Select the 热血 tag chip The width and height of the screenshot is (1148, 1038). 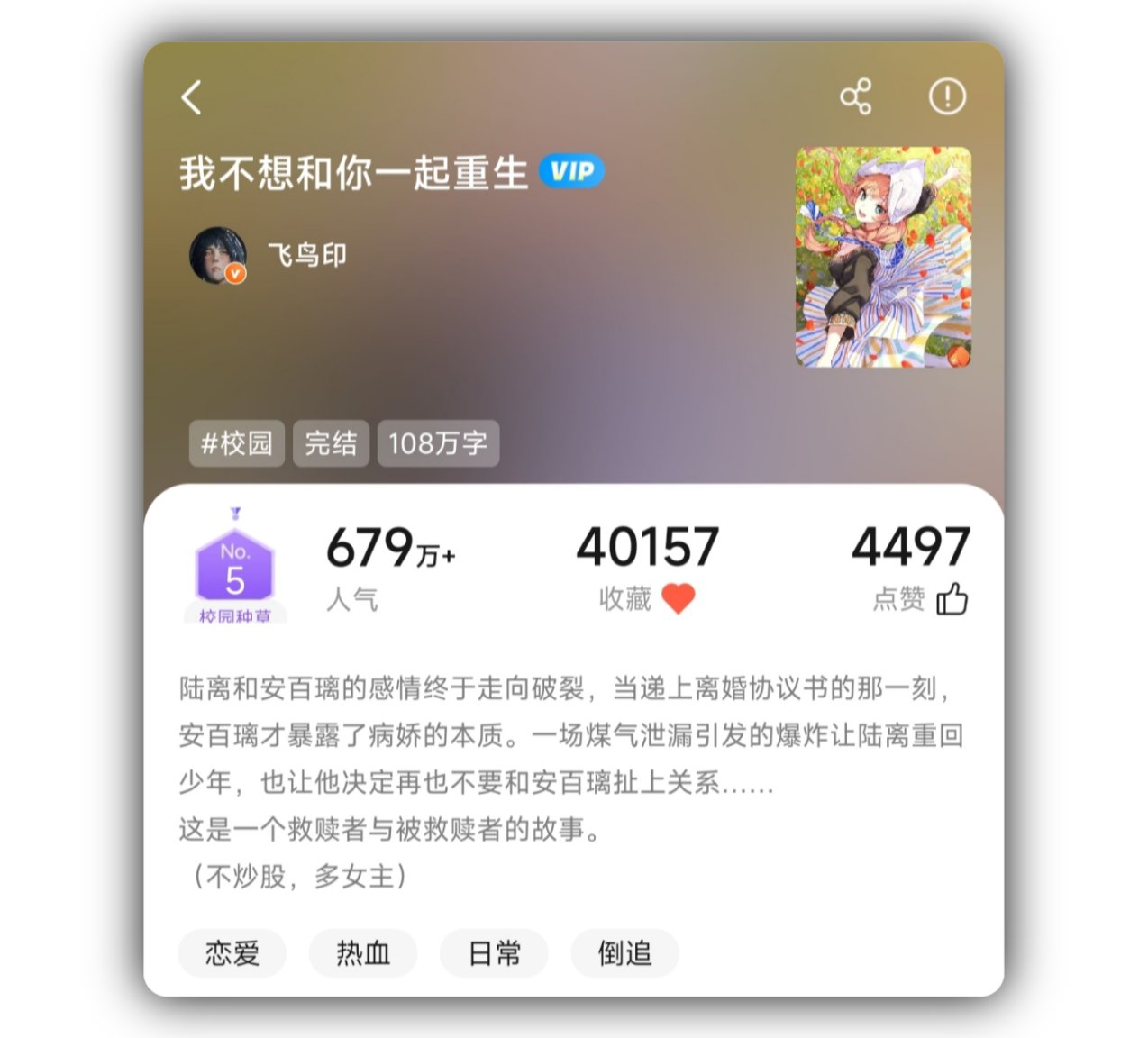coord(363,952)
